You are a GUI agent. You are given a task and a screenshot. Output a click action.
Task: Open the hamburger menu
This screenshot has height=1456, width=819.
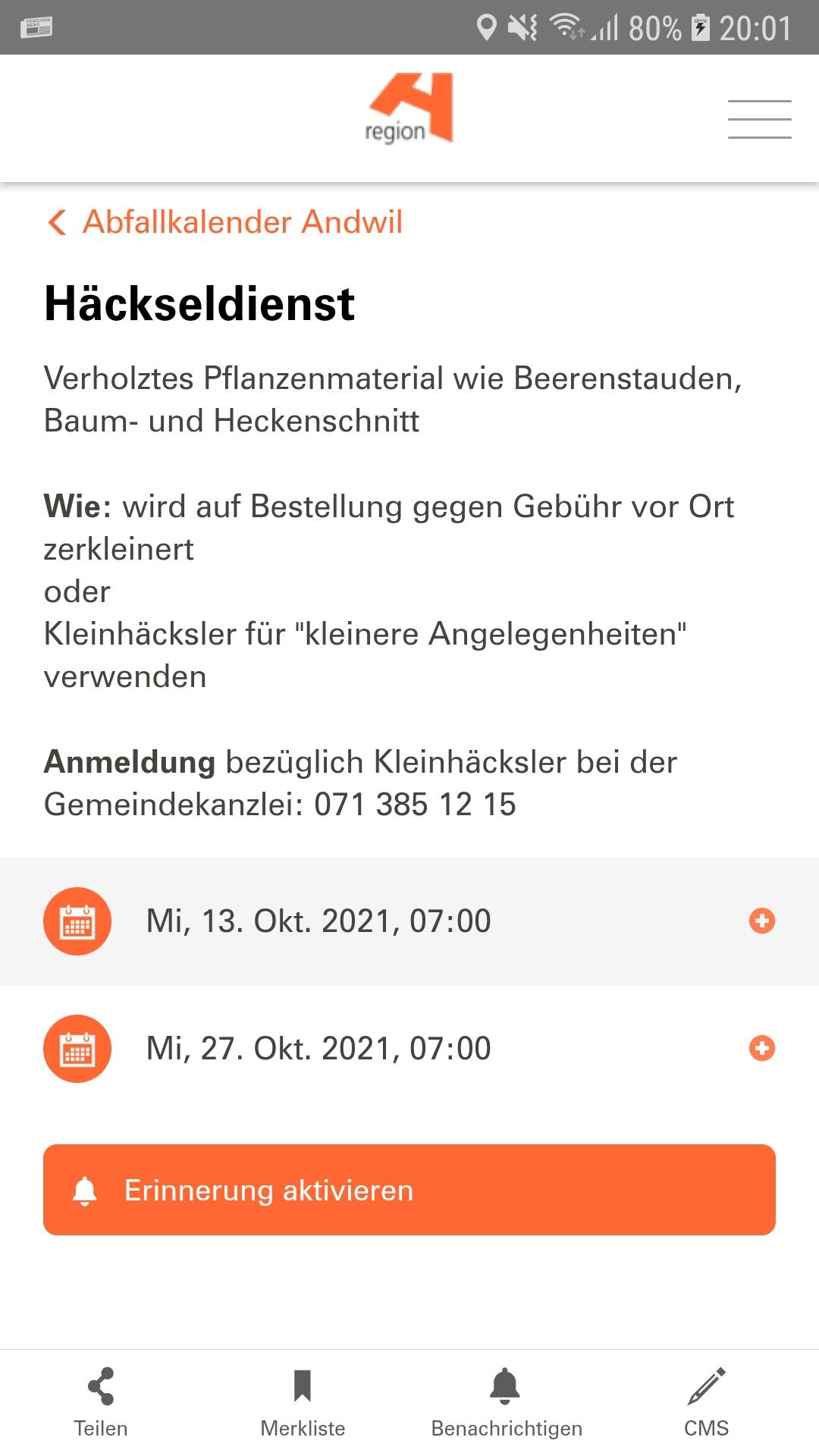click(759, 119)
